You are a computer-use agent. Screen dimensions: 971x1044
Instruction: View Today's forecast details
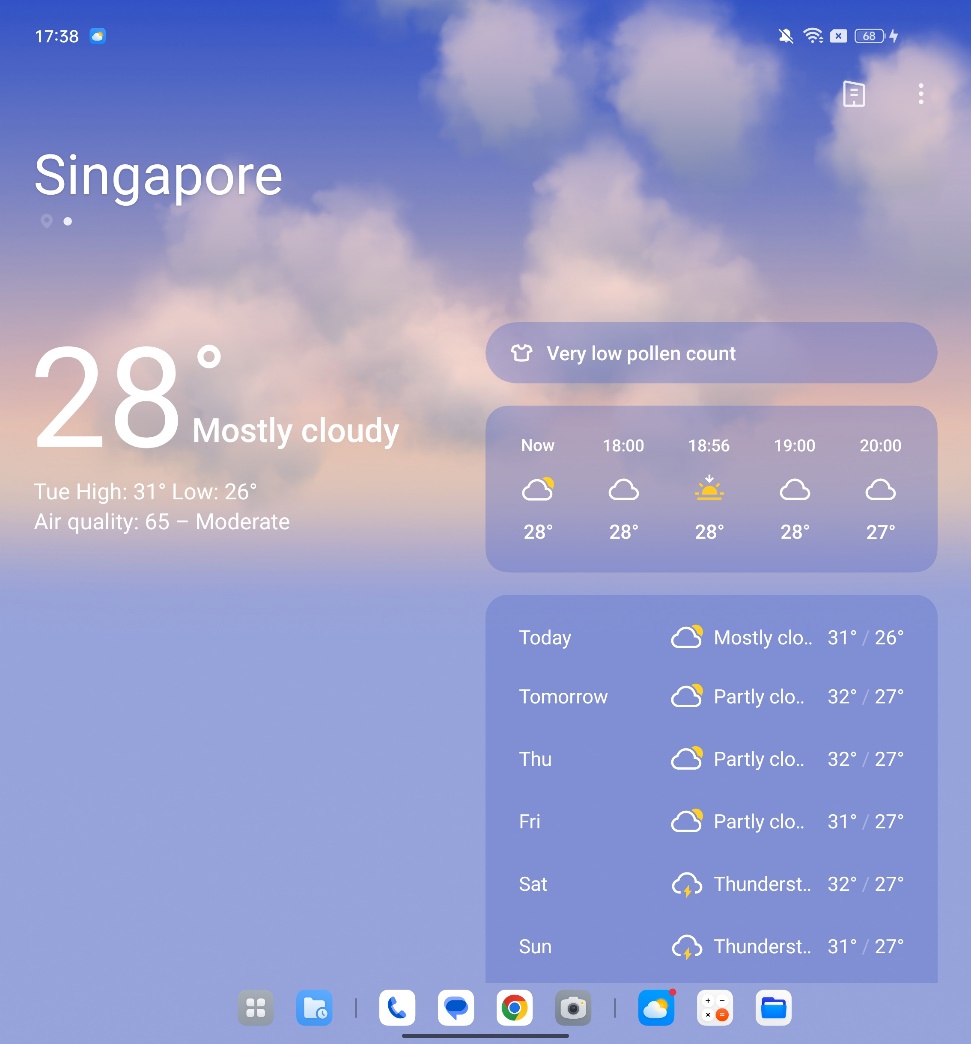(x=711, y=638)
